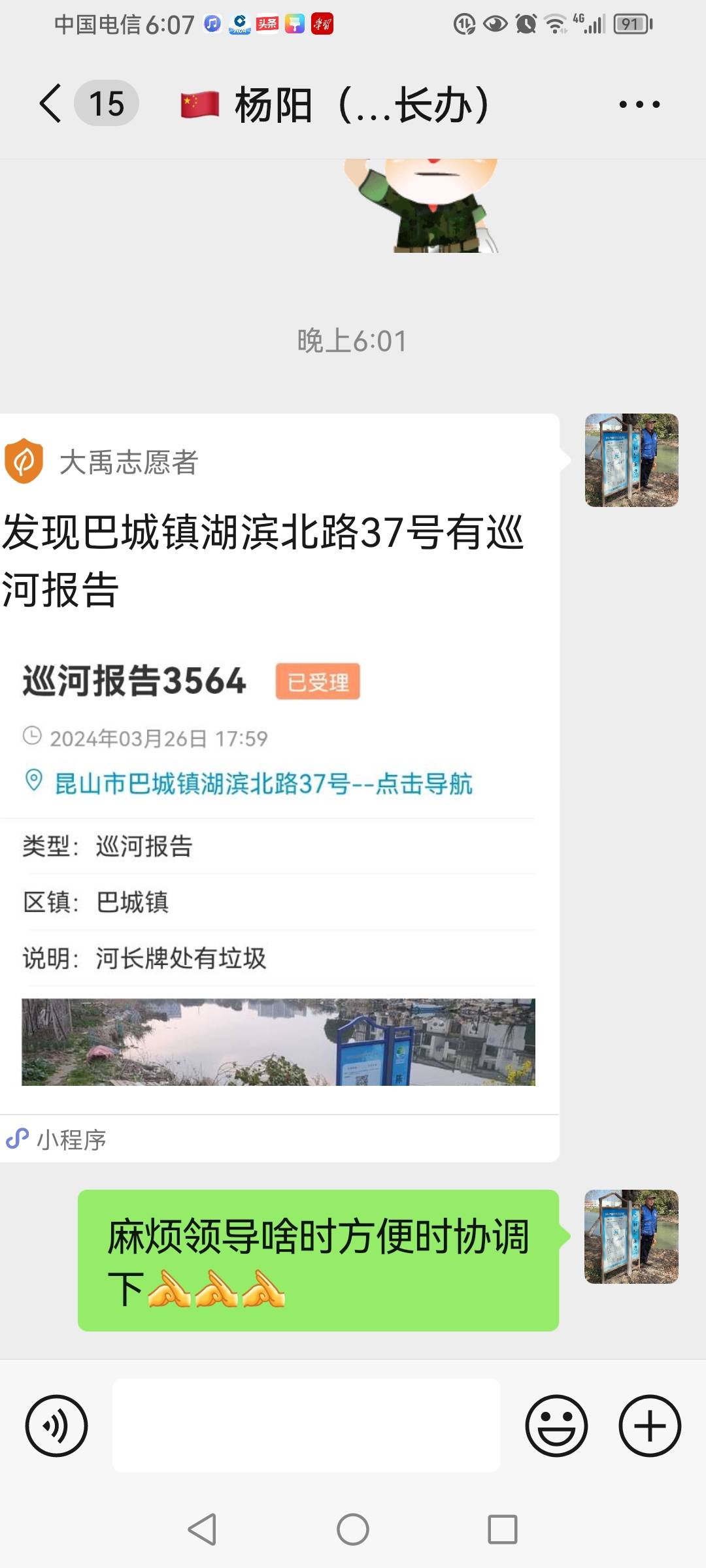
Task: Tap the system home button
Action: 353,1529
